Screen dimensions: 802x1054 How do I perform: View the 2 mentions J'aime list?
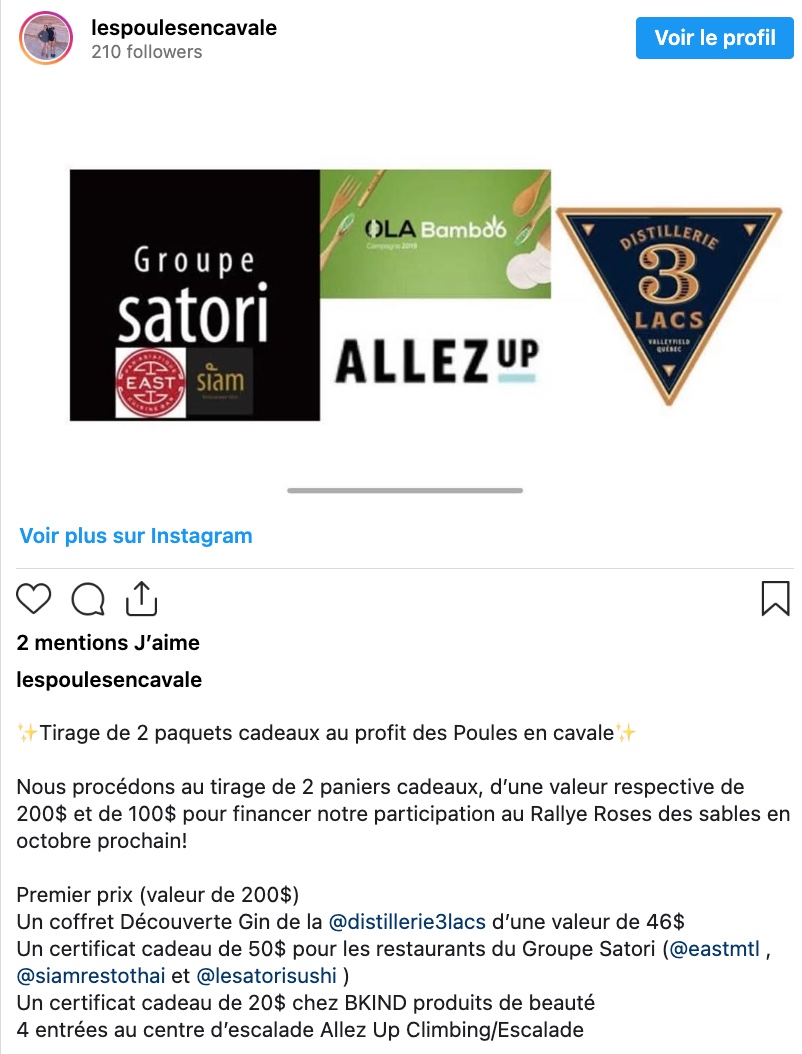click(x=108, y=642)
